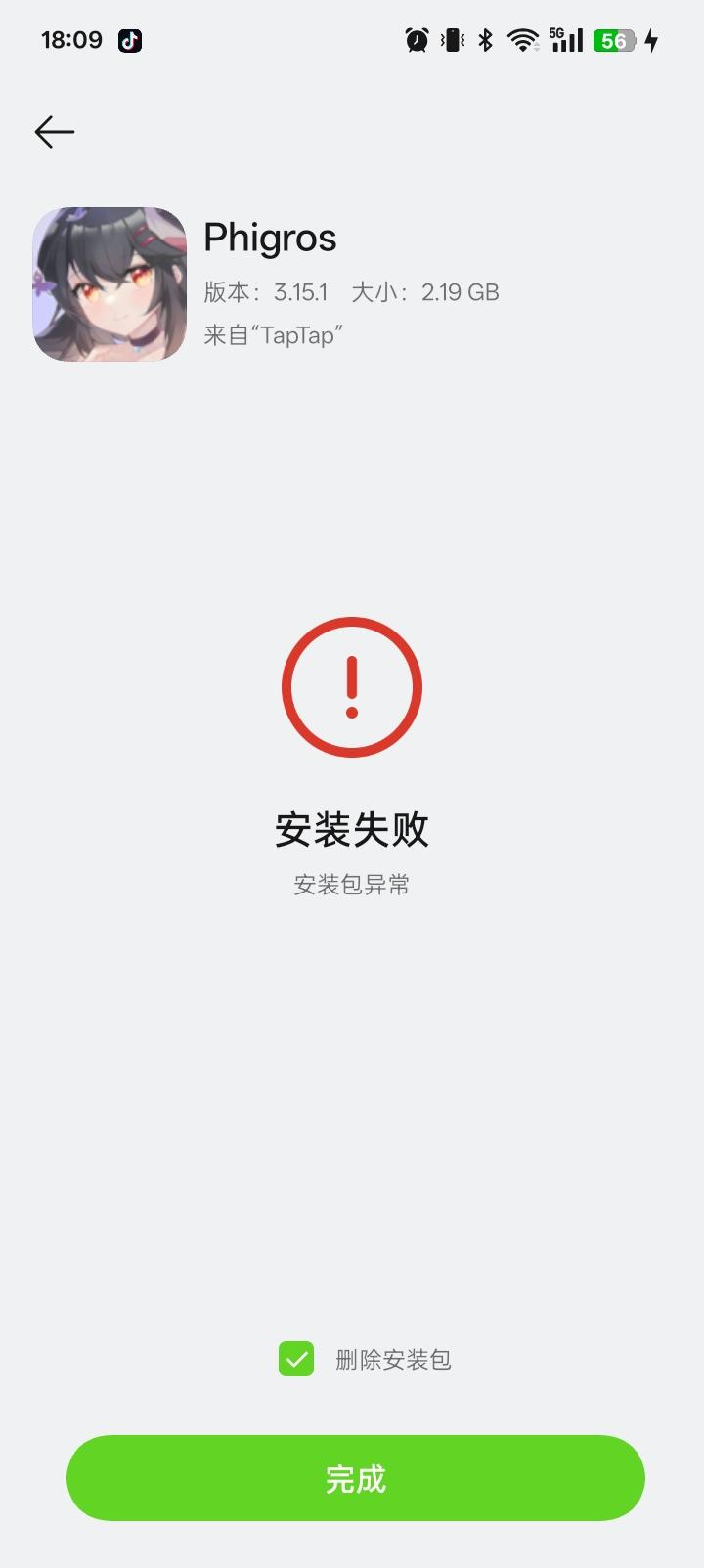Tap the battery indicator showing 56
The width and height of the screenshot is (704, 1568).
click(614, 40)
